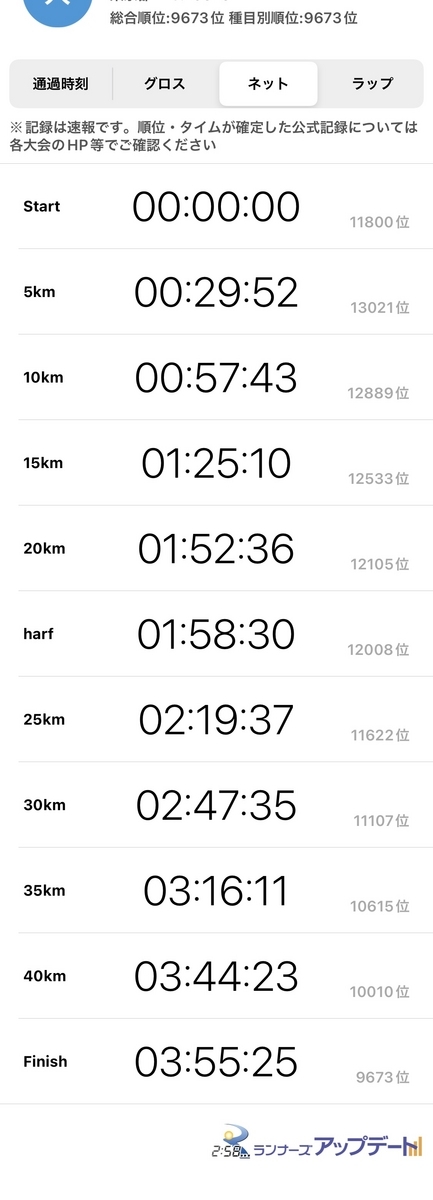Screen dimensions: 433x1200
Task: Switch to the グロス tab
Action: point(165,84)
